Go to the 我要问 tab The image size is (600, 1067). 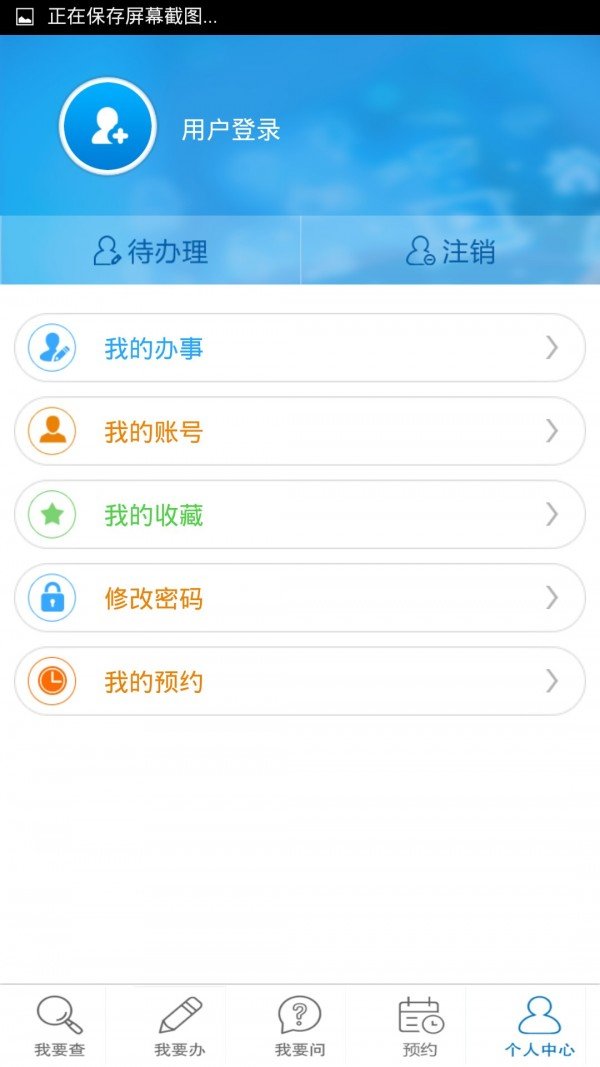coord(300,1026)
